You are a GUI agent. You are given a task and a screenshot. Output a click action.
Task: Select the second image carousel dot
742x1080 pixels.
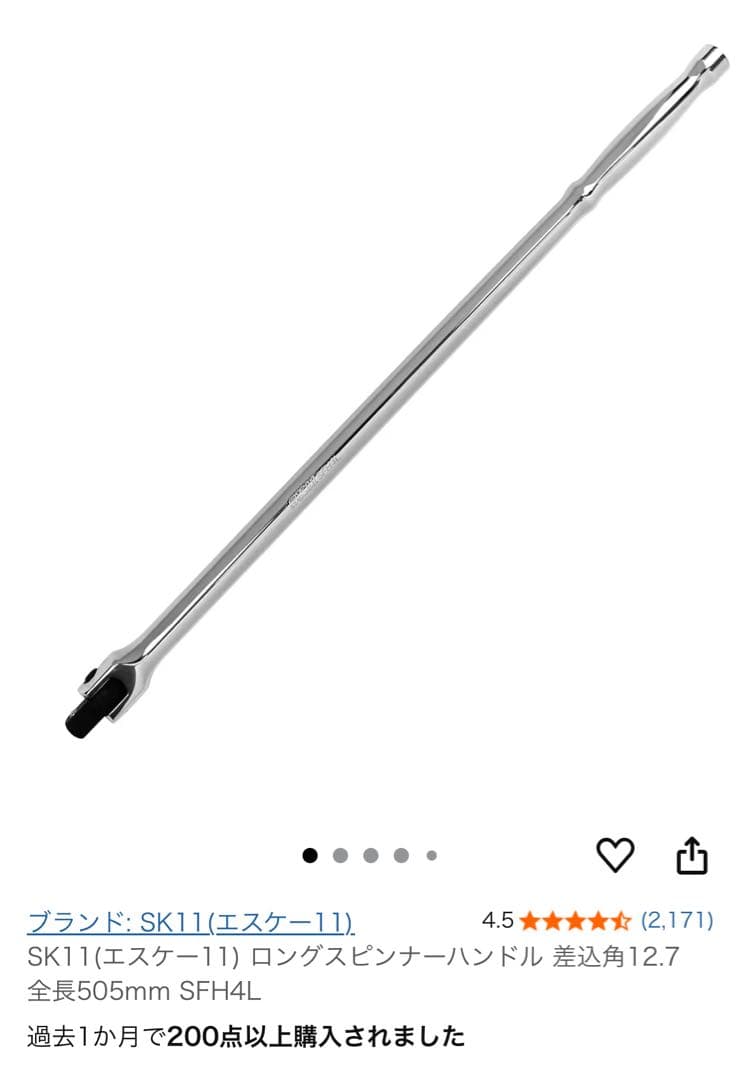(x=339, y=855)
